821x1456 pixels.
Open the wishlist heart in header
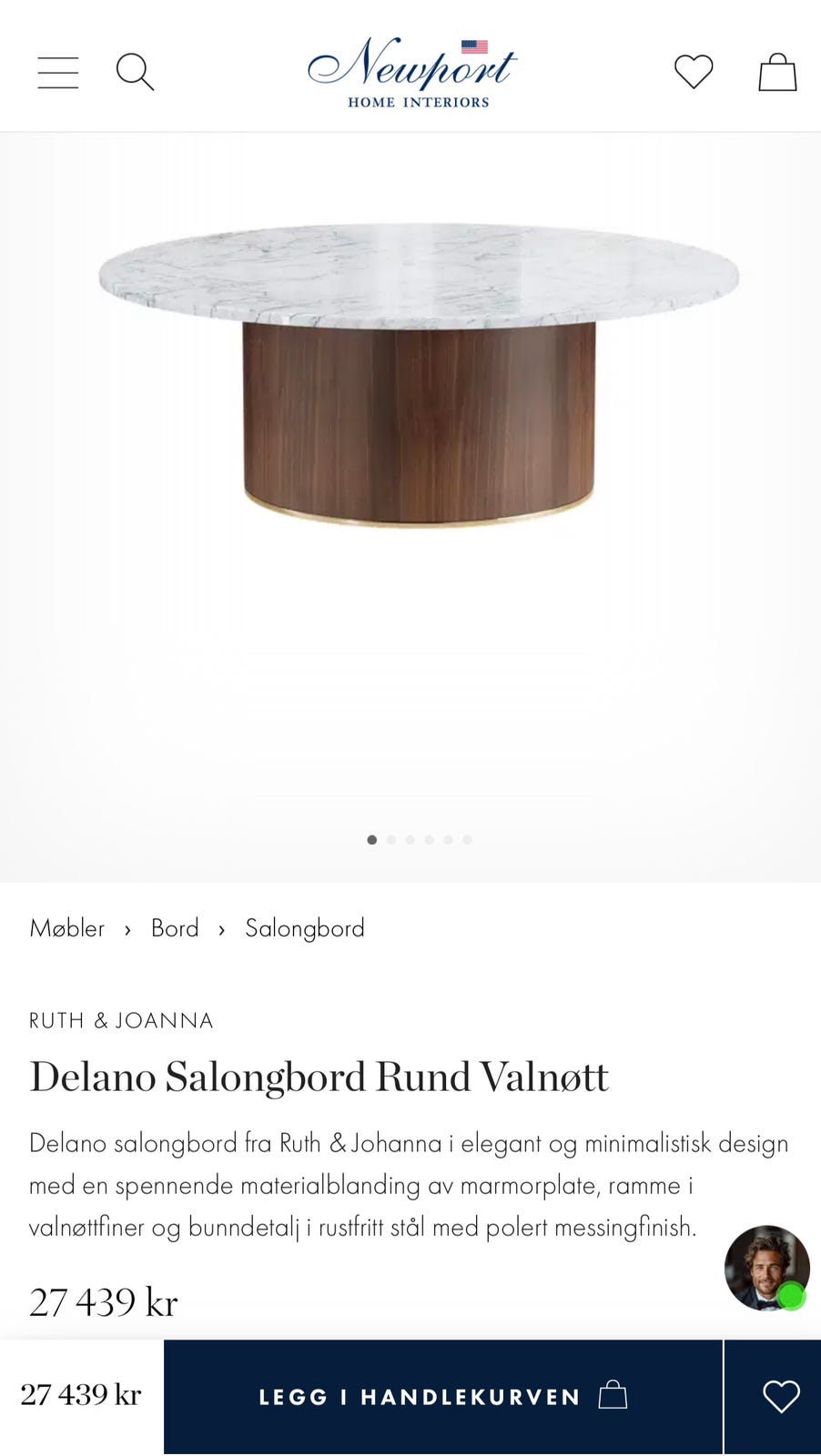(694, 72)
